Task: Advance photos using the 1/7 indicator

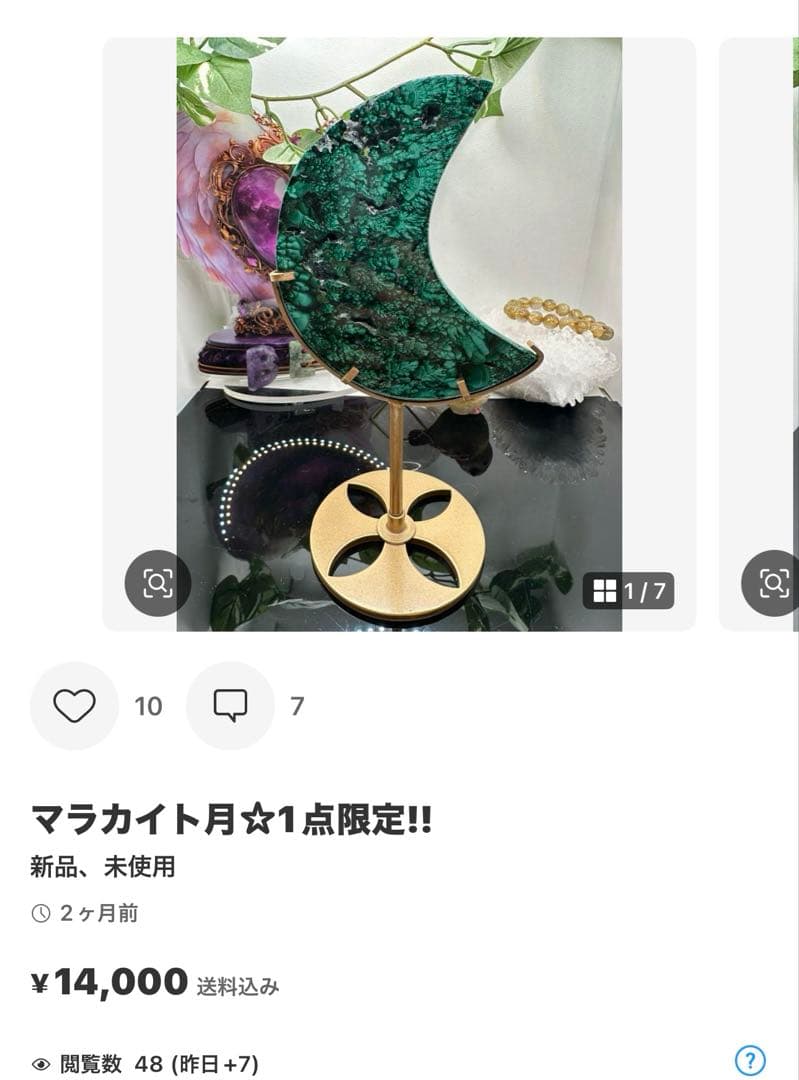Action: click(630, 589)
